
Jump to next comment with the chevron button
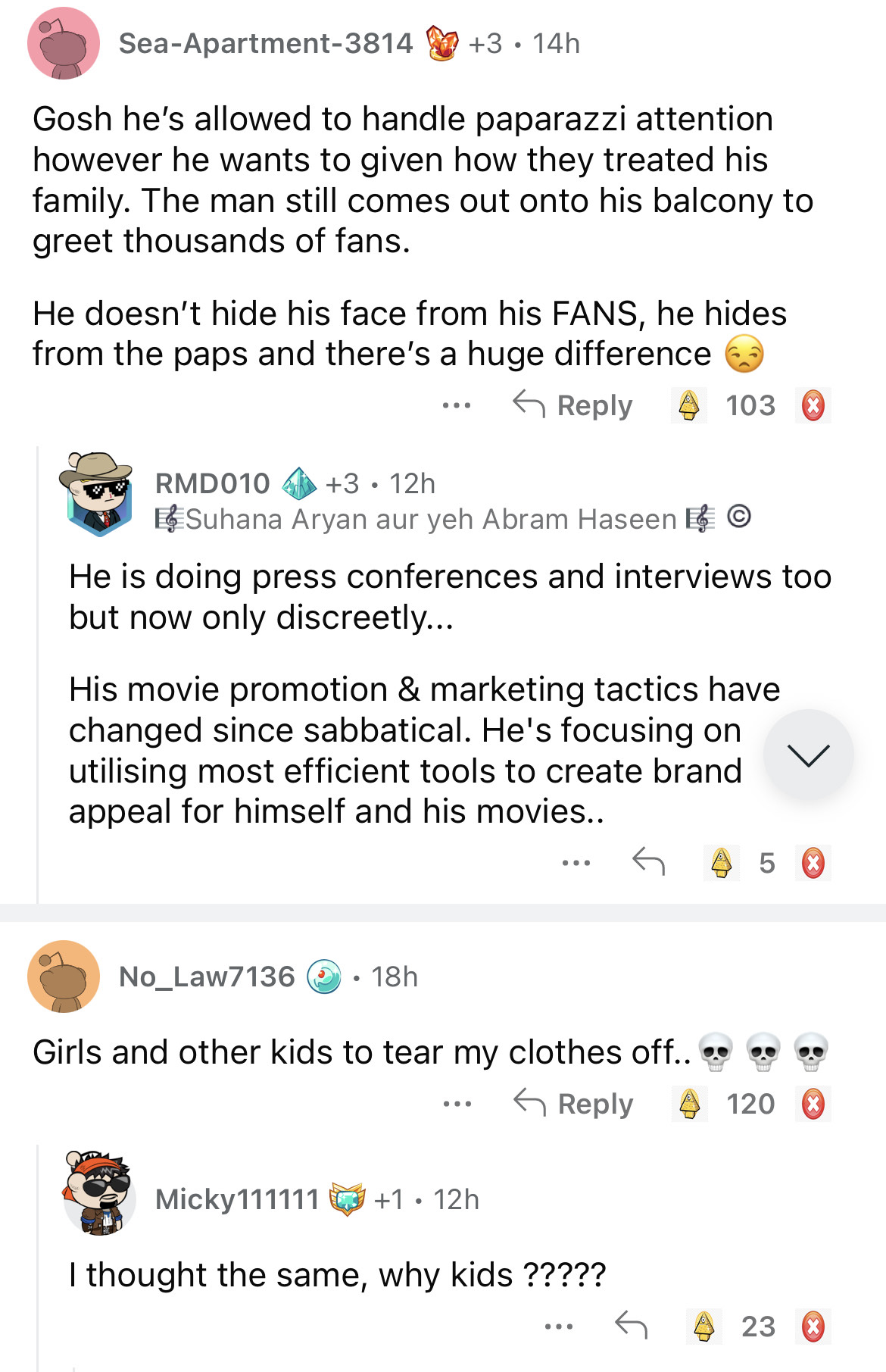(808, 755)
